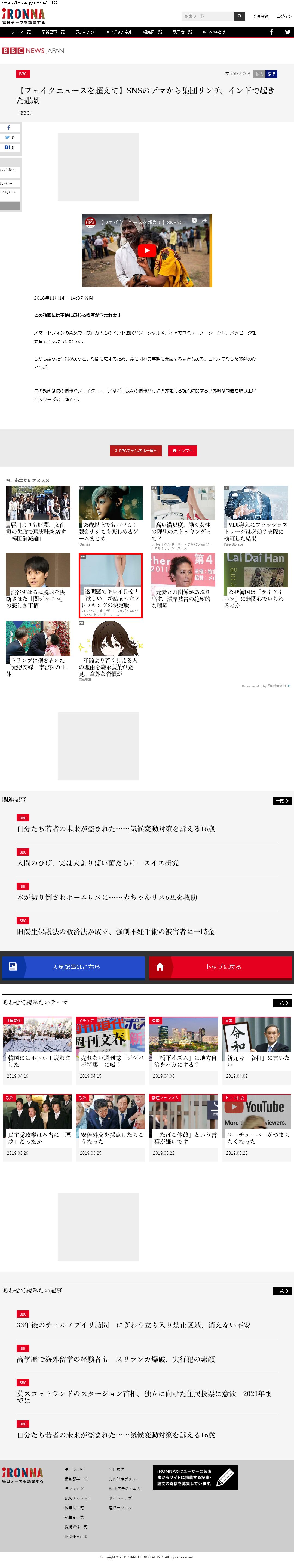
Task: Tap the トップに戻る button
Action: [220, 967]
